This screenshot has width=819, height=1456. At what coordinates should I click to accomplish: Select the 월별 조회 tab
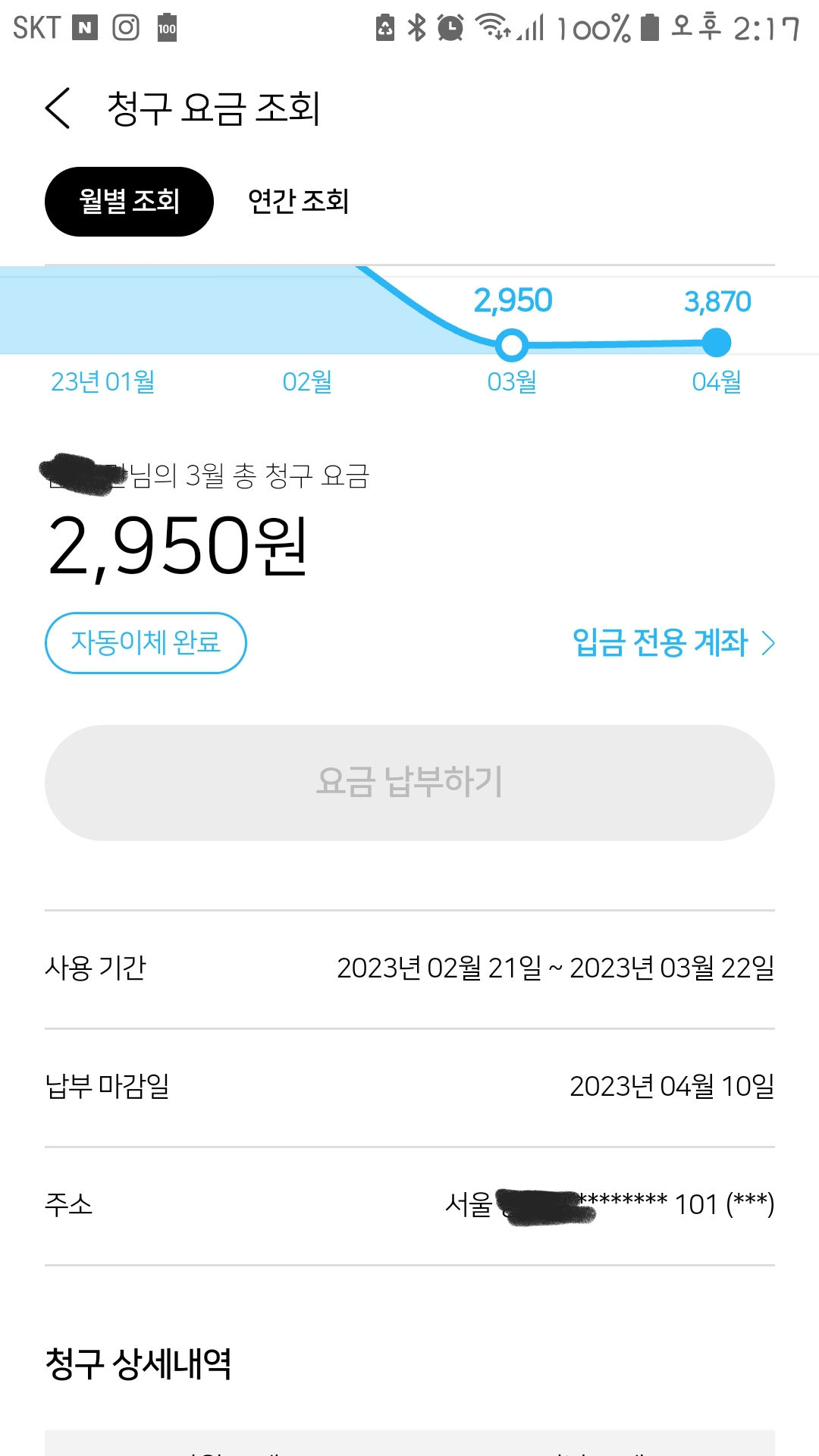pyautogui.click(x=129, y=202)
